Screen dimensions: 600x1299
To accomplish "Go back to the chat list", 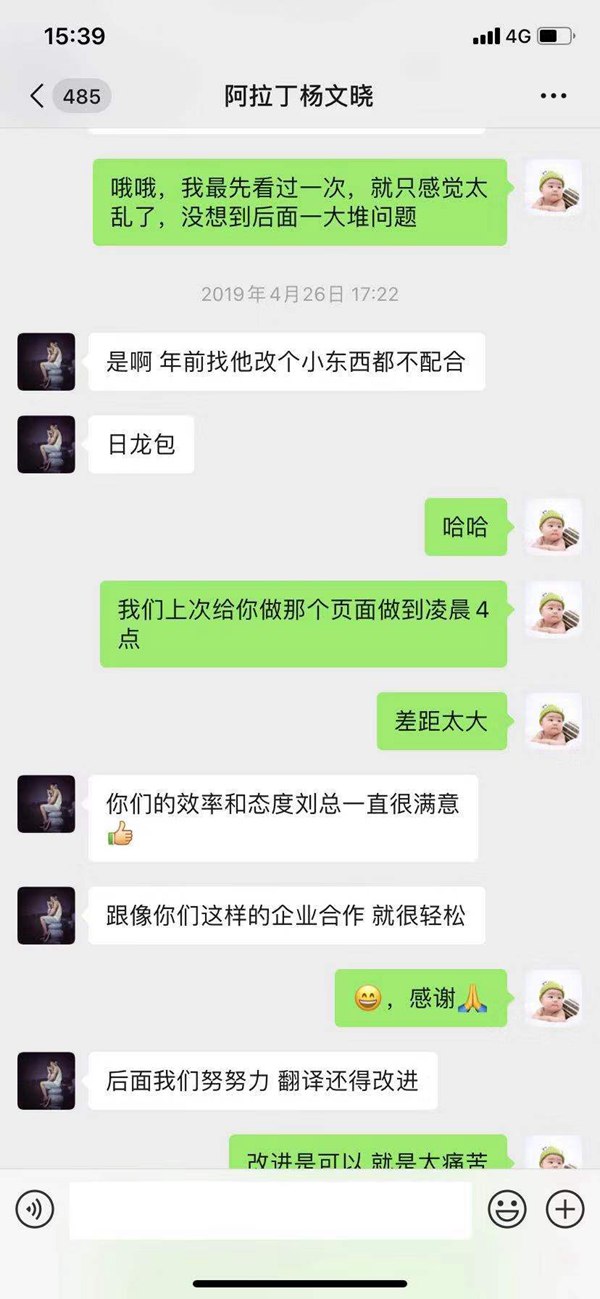I will tap(38, 96).
